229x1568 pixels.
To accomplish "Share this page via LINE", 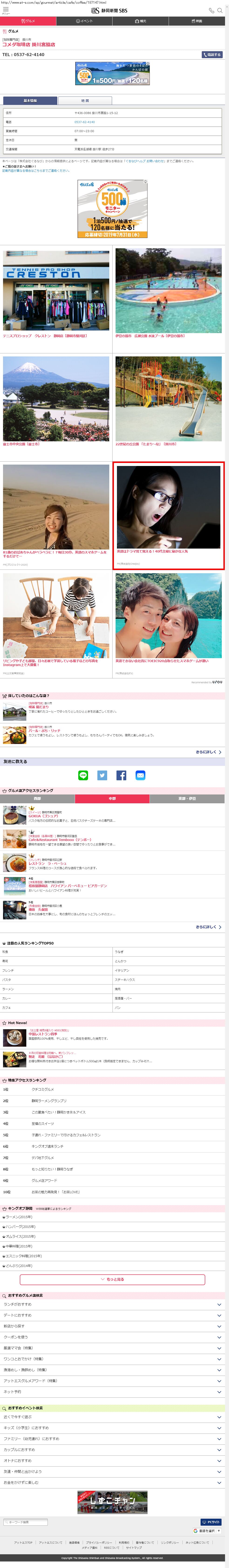I will click(x=83, y=775).
